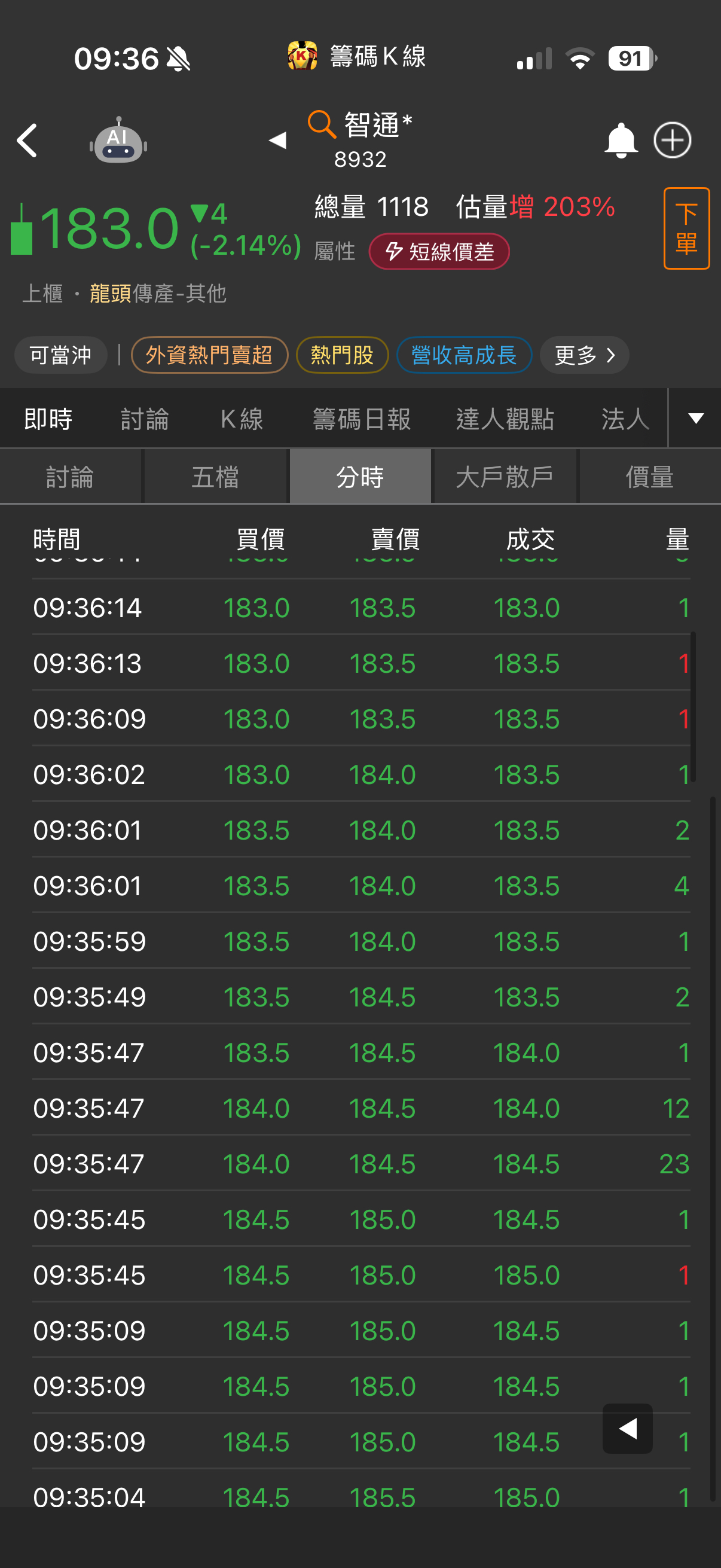Switch to the 五檔 sub-tab
The height and width of the screenshot is (1568, 721).
(215, 477)
